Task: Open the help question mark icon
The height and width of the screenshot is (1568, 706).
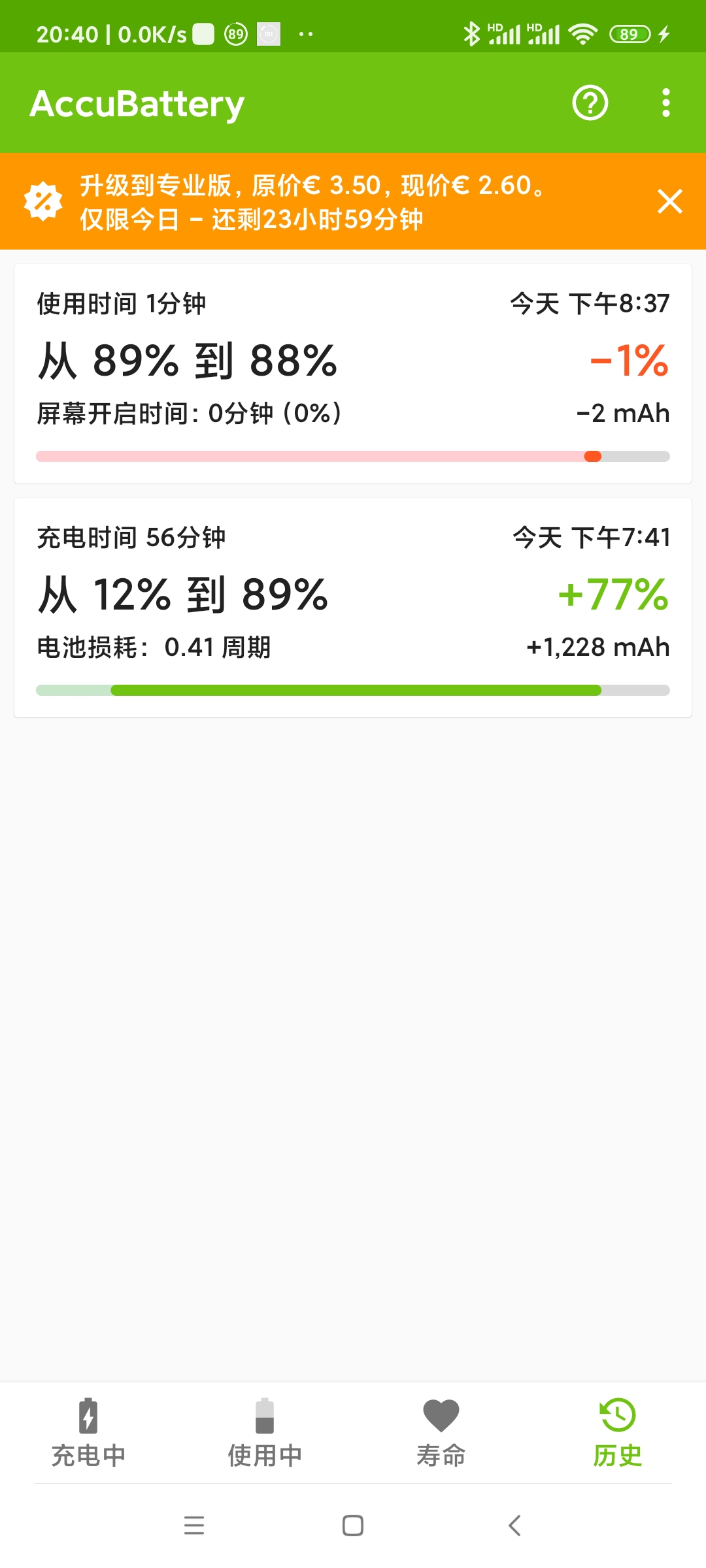Action: pos(590,103)
